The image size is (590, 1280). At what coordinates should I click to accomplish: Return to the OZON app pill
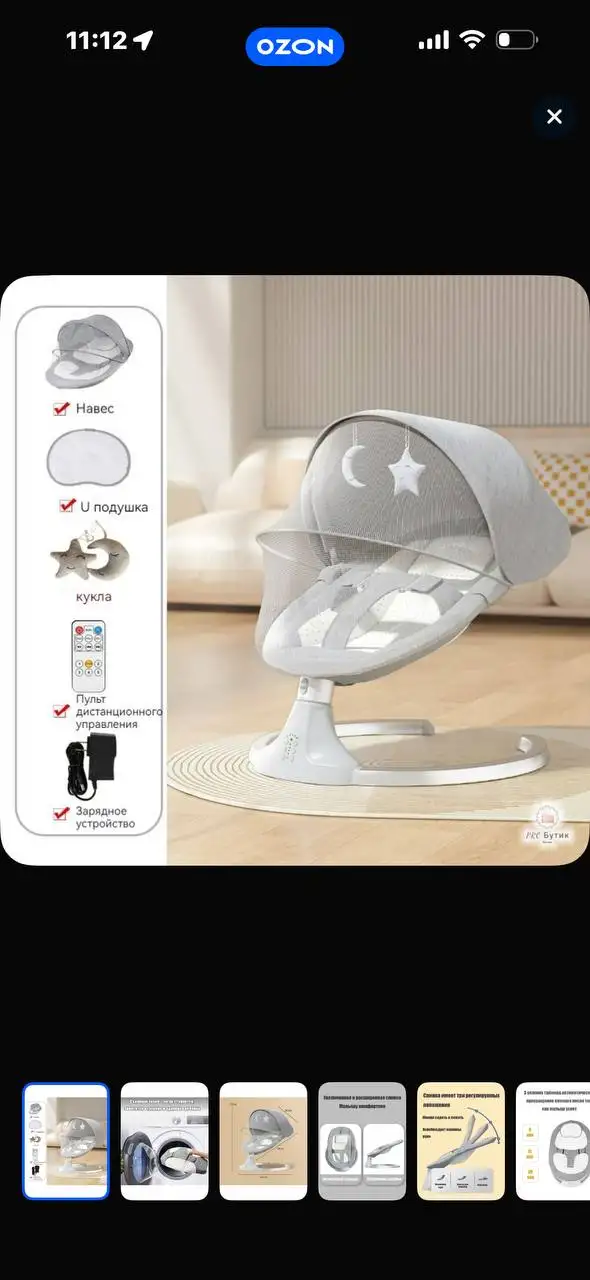tap(295, 46)
